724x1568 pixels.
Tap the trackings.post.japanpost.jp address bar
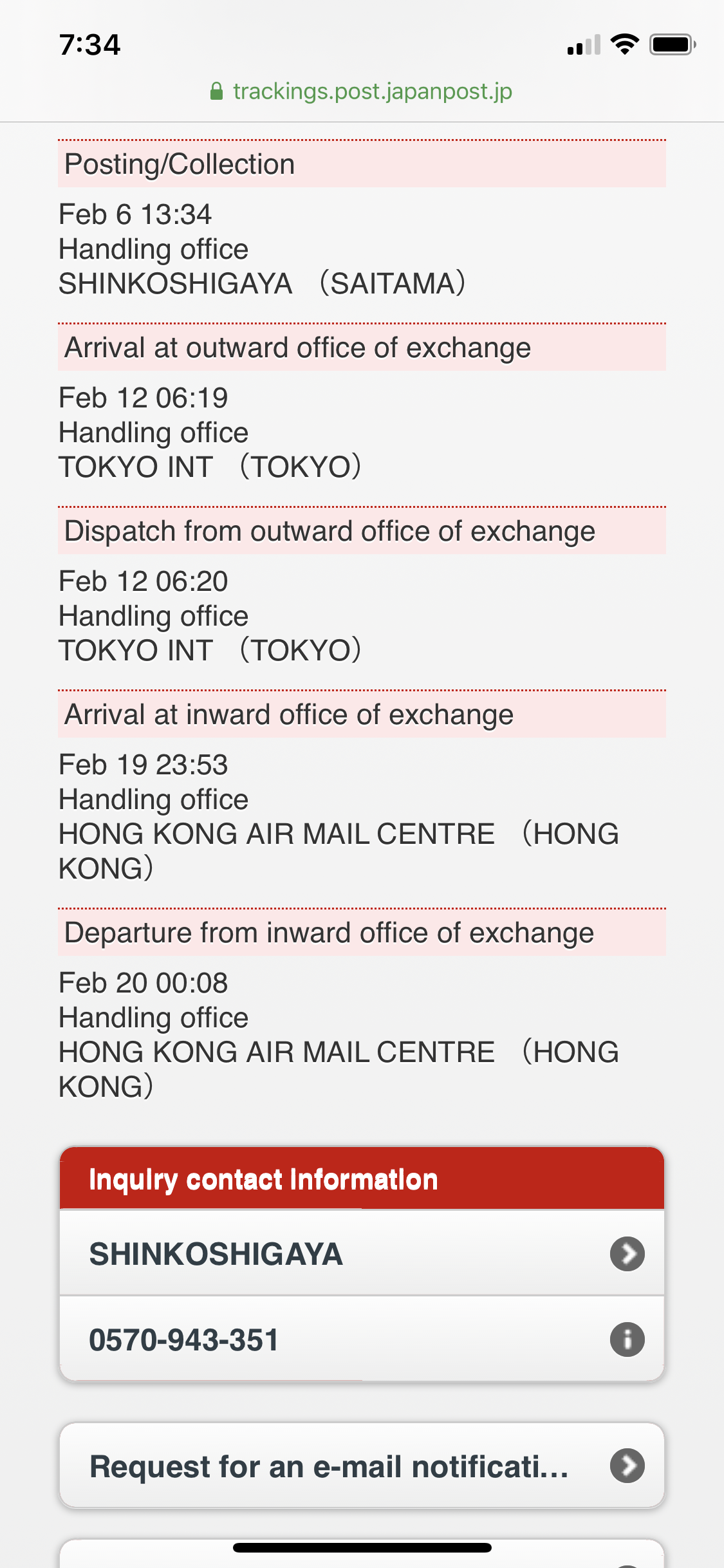tap(362, 91)
